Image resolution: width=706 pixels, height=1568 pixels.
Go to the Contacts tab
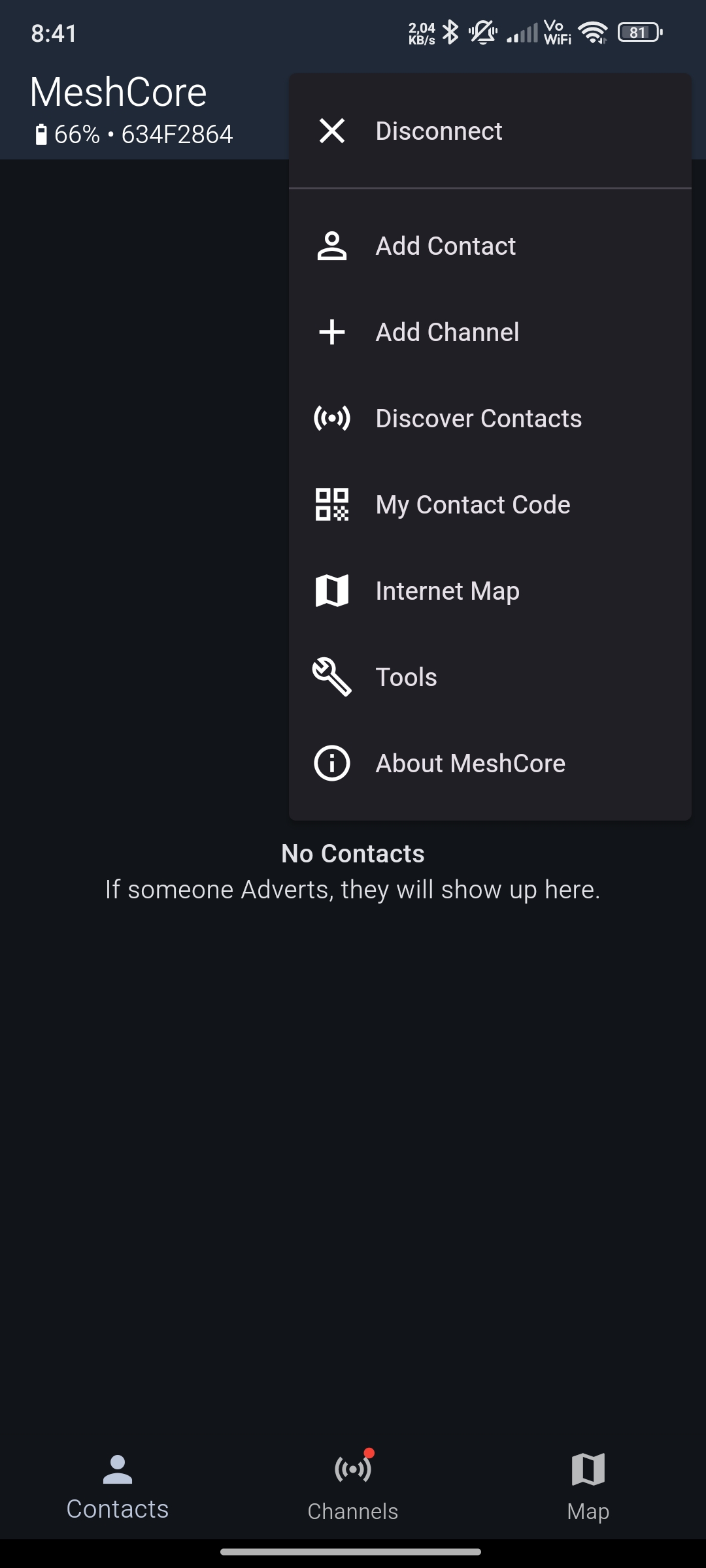(118, 1484)
